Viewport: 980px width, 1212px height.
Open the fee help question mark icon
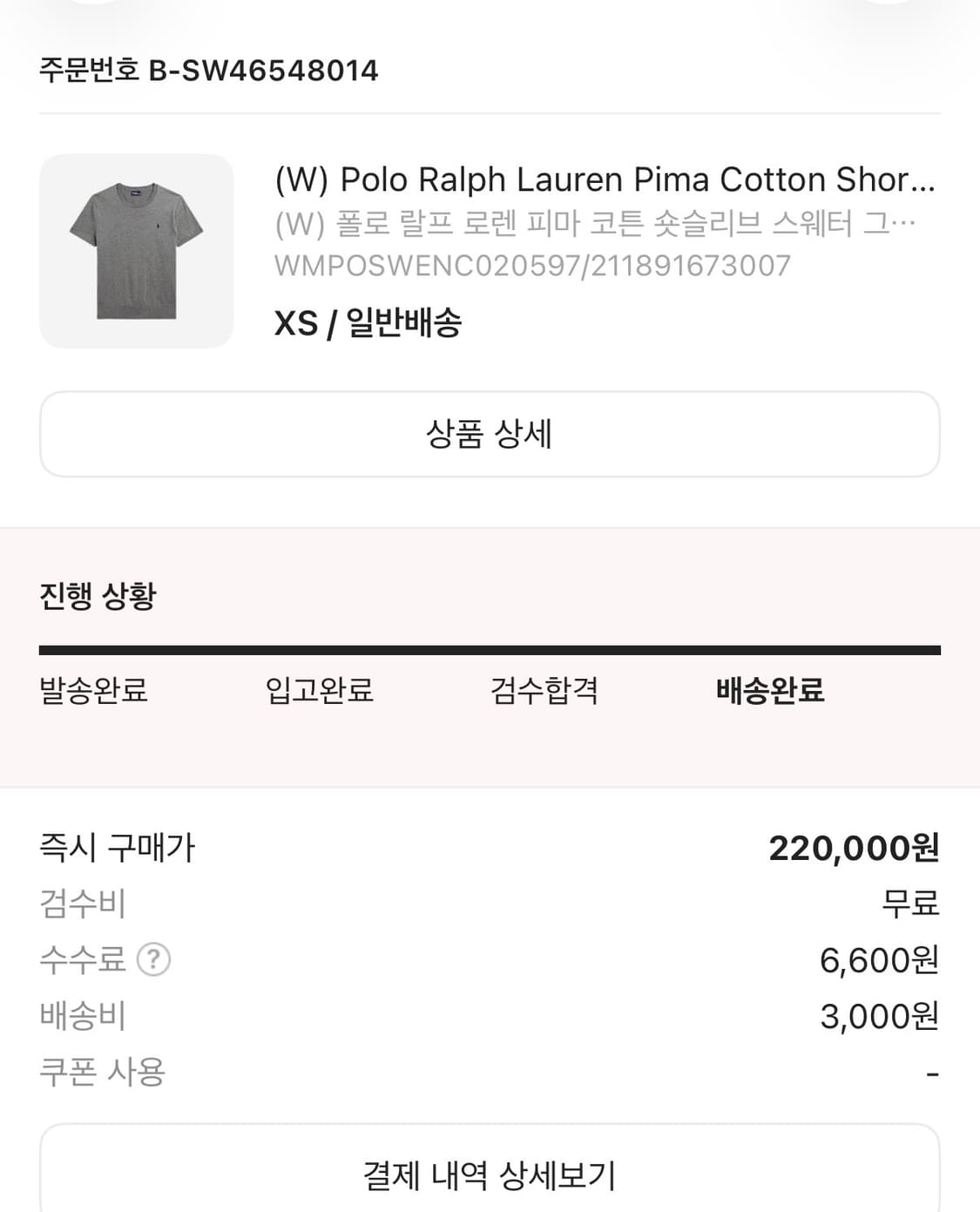pyautogui.click(x=152, y=961)
